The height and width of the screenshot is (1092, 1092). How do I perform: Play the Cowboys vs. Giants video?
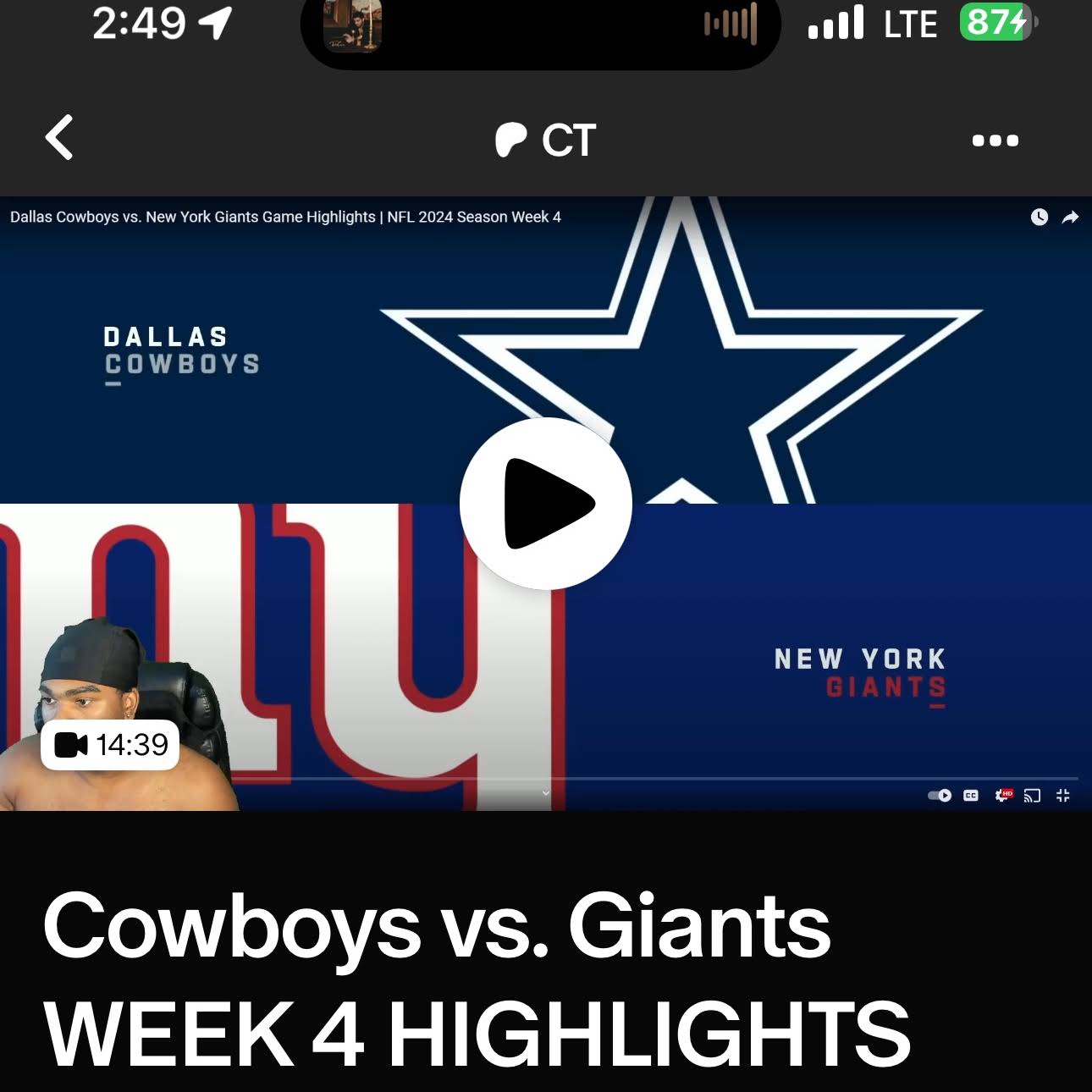546,504
